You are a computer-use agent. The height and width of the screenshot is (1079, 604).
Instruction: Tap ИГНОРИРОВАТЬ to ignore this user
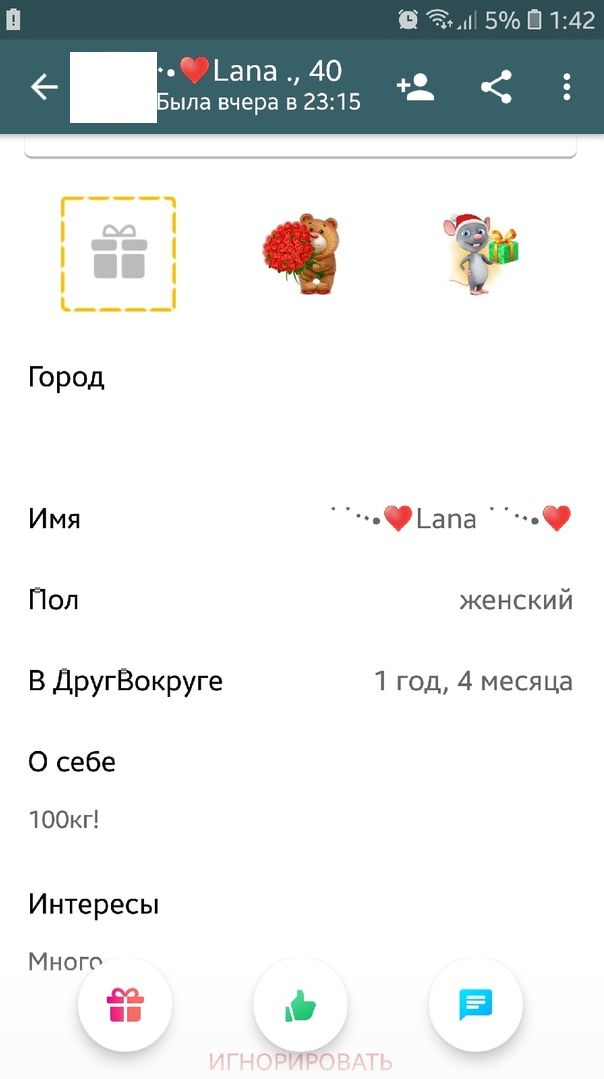(x=300, y=1062)
